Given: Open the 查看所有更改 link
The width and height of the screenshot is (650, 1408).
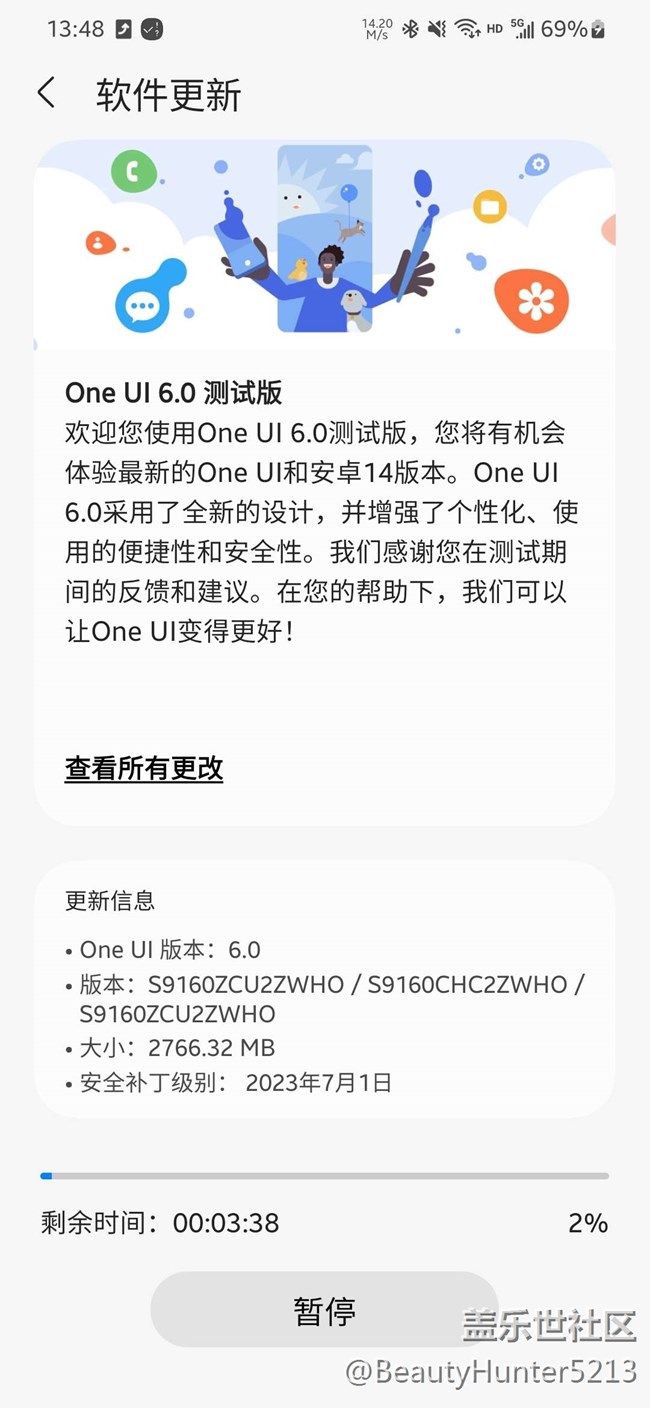Looking at the screenshot, I should coord(144,768).
